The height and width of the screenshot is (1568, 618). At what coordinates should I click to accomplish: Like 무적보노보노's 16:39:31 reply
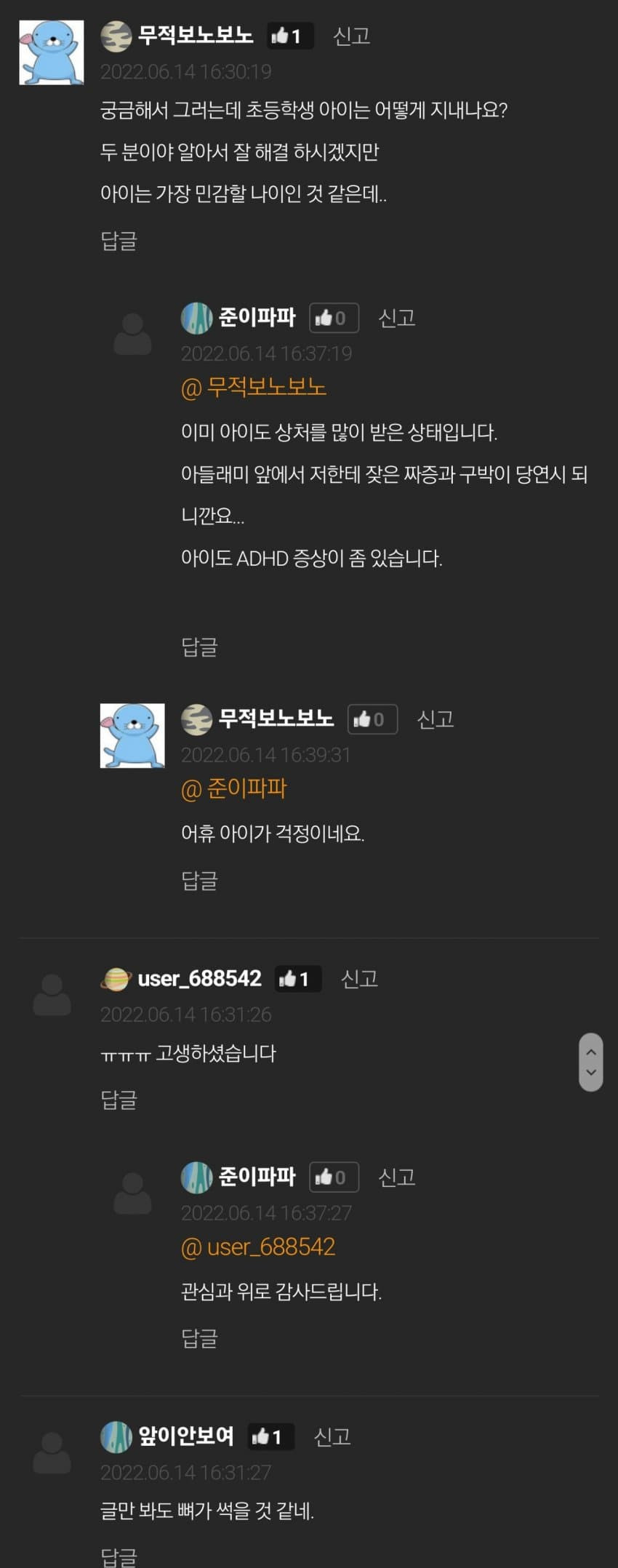click(372, 719)
